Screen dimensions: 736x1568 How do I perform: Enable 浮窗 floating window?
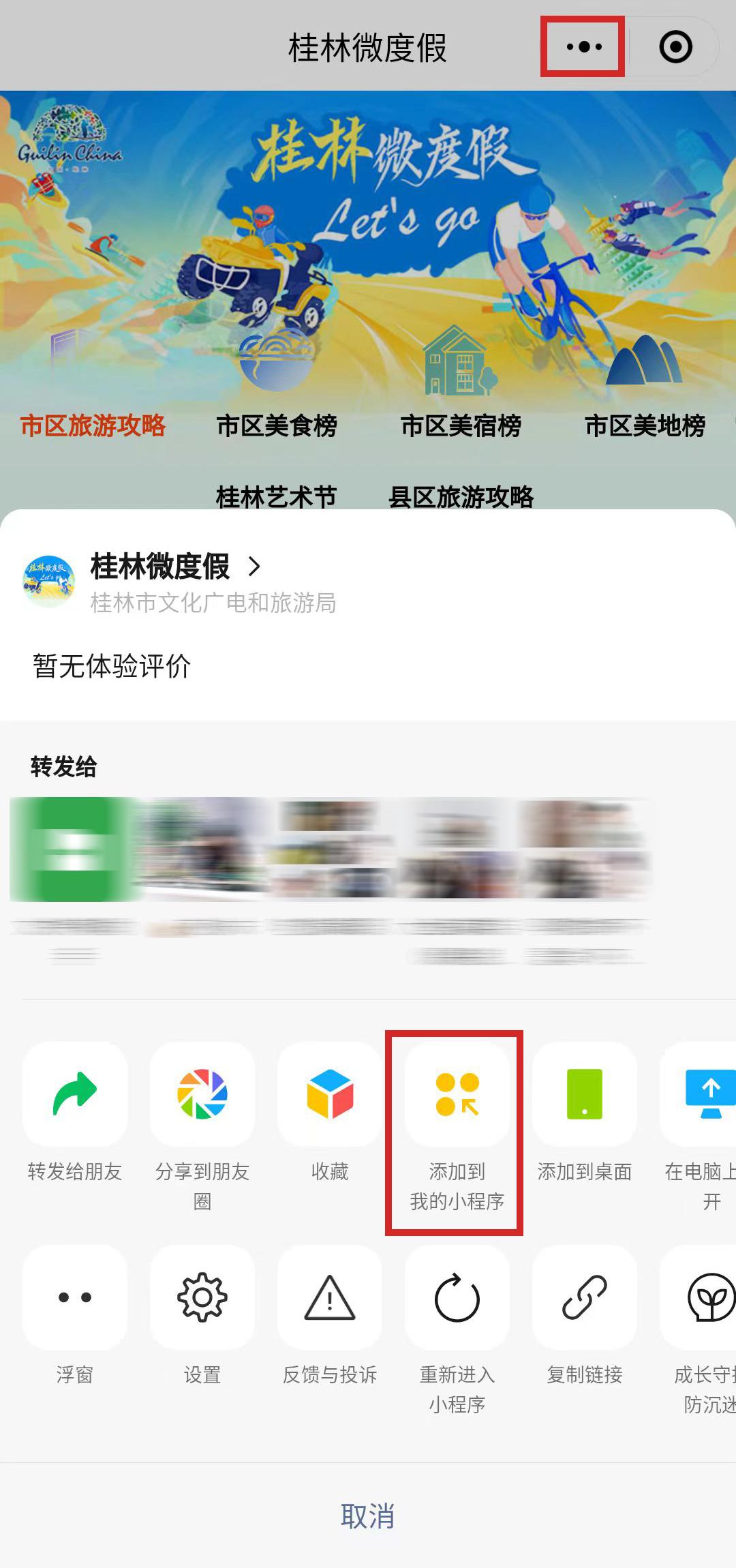[x=75, y=1297]
